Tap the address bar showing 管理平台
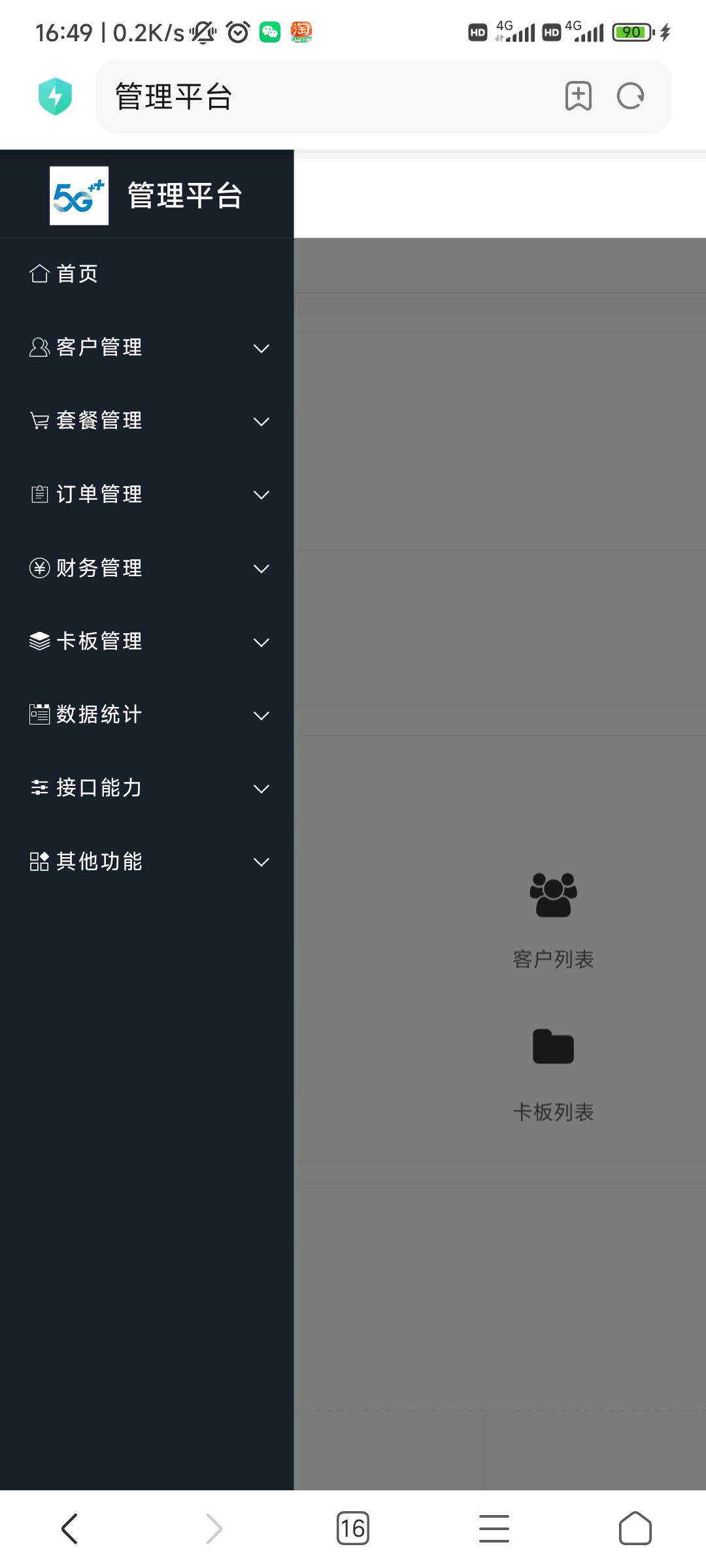 pos(327,97)
